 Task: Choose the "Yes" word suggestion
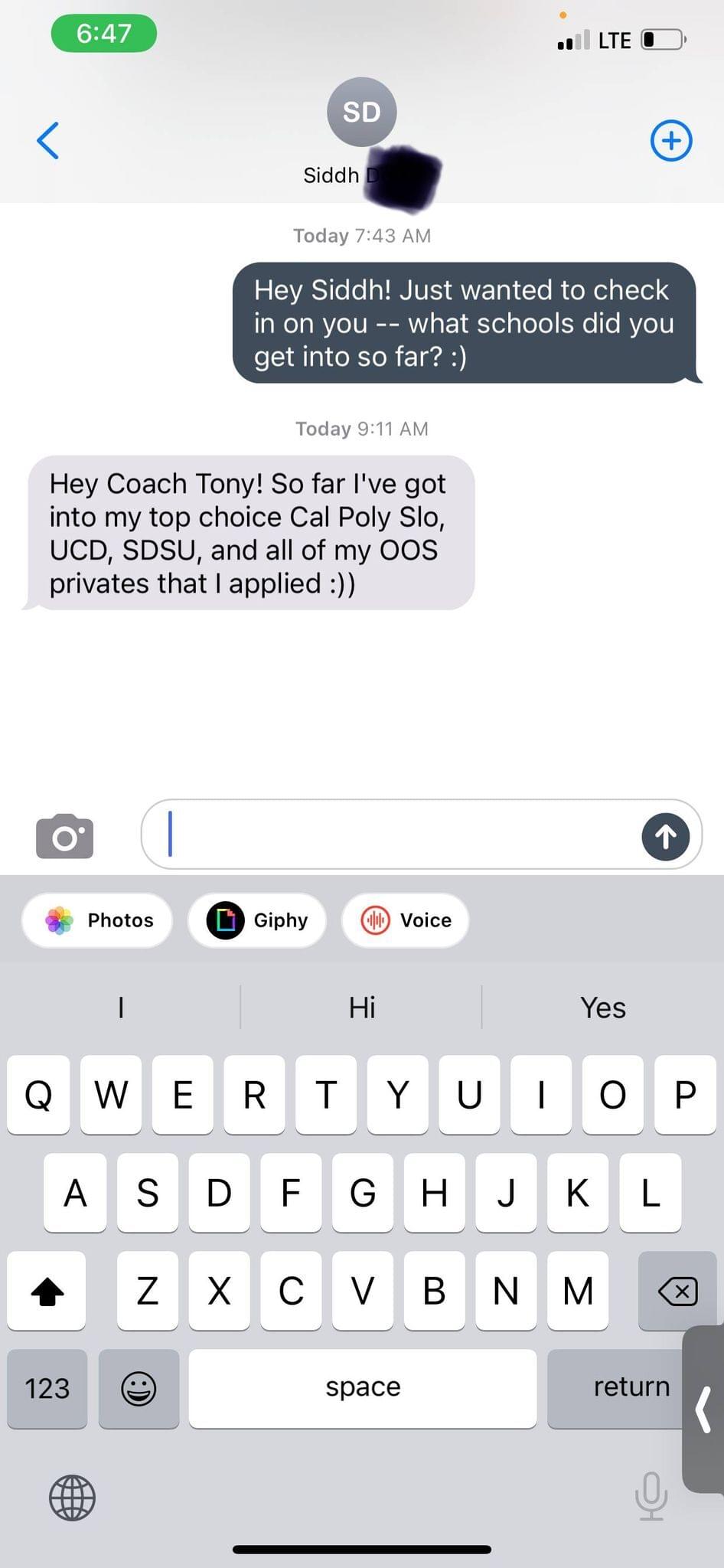602,1008
